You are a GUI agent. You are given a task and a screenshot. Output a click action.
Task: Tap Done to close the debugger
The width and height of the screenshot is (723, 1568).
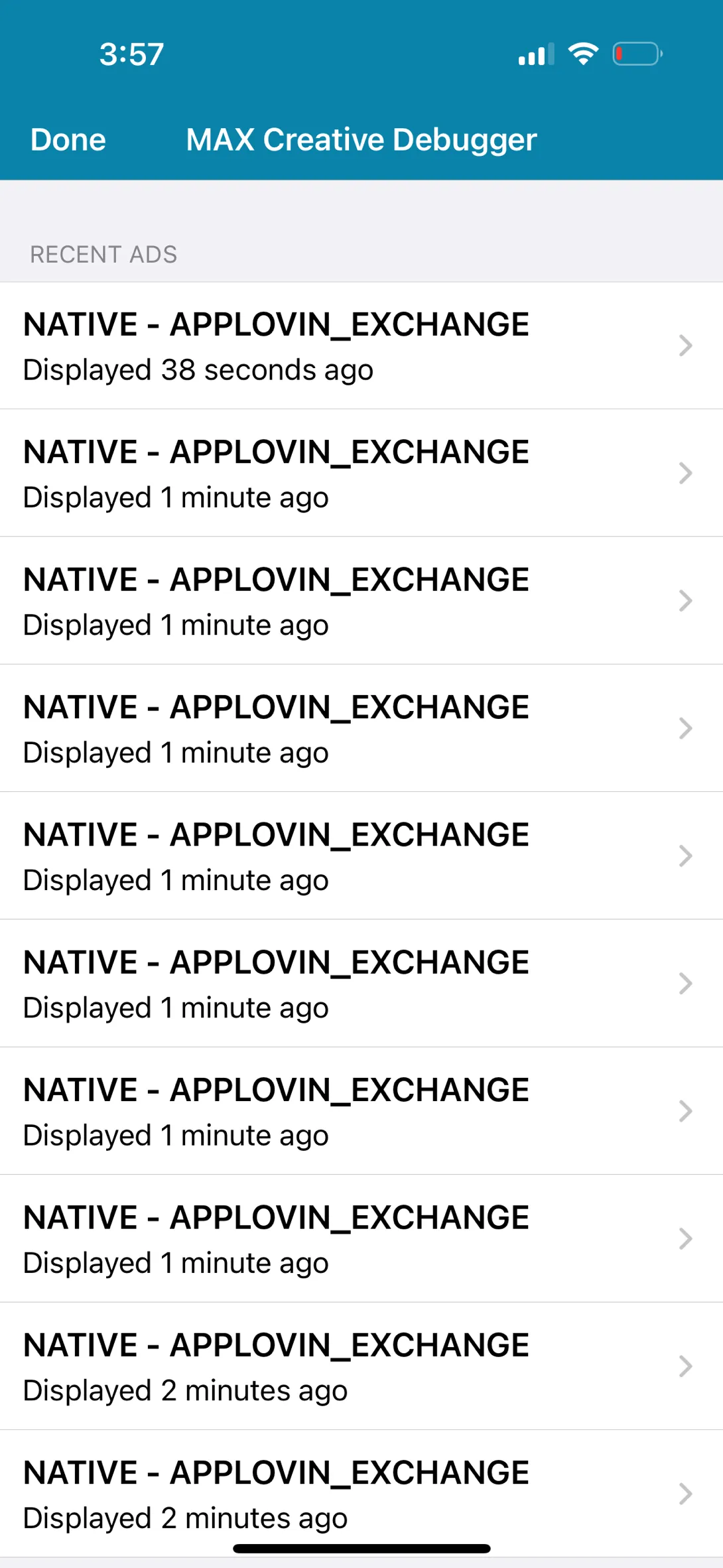[x=68, y=140]
